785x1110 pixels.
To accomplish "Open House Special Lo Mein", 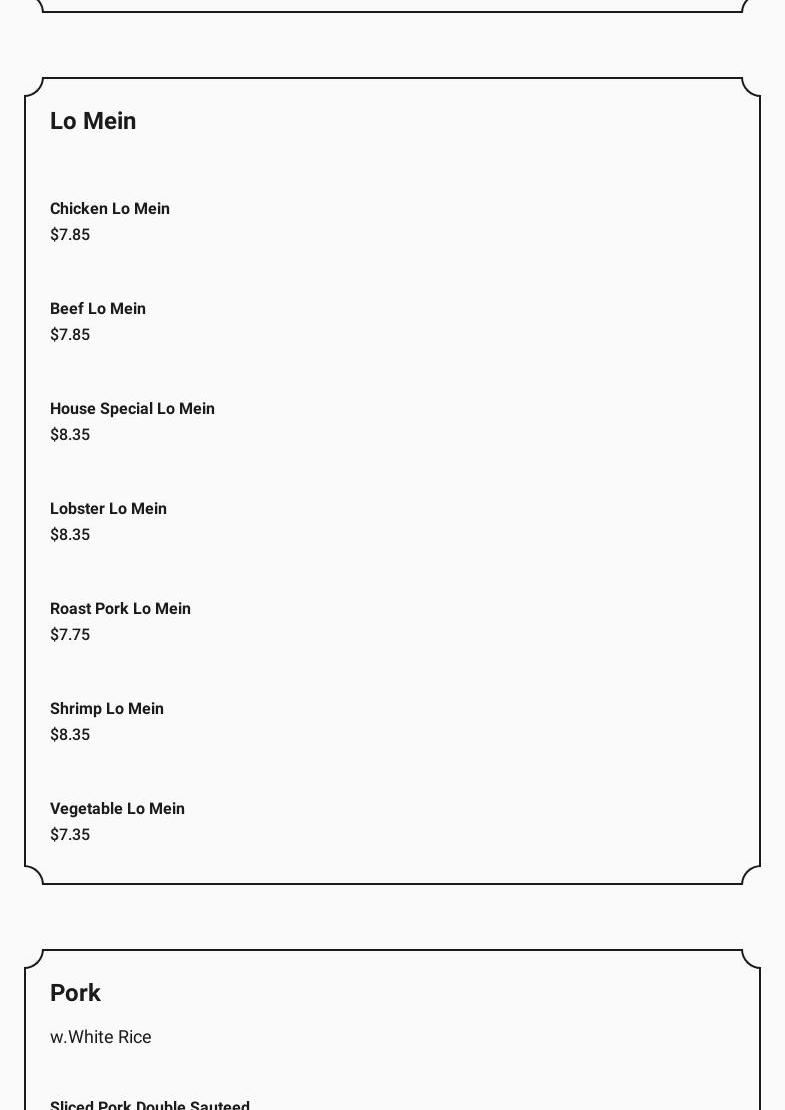I will click(x=132, y=409).
